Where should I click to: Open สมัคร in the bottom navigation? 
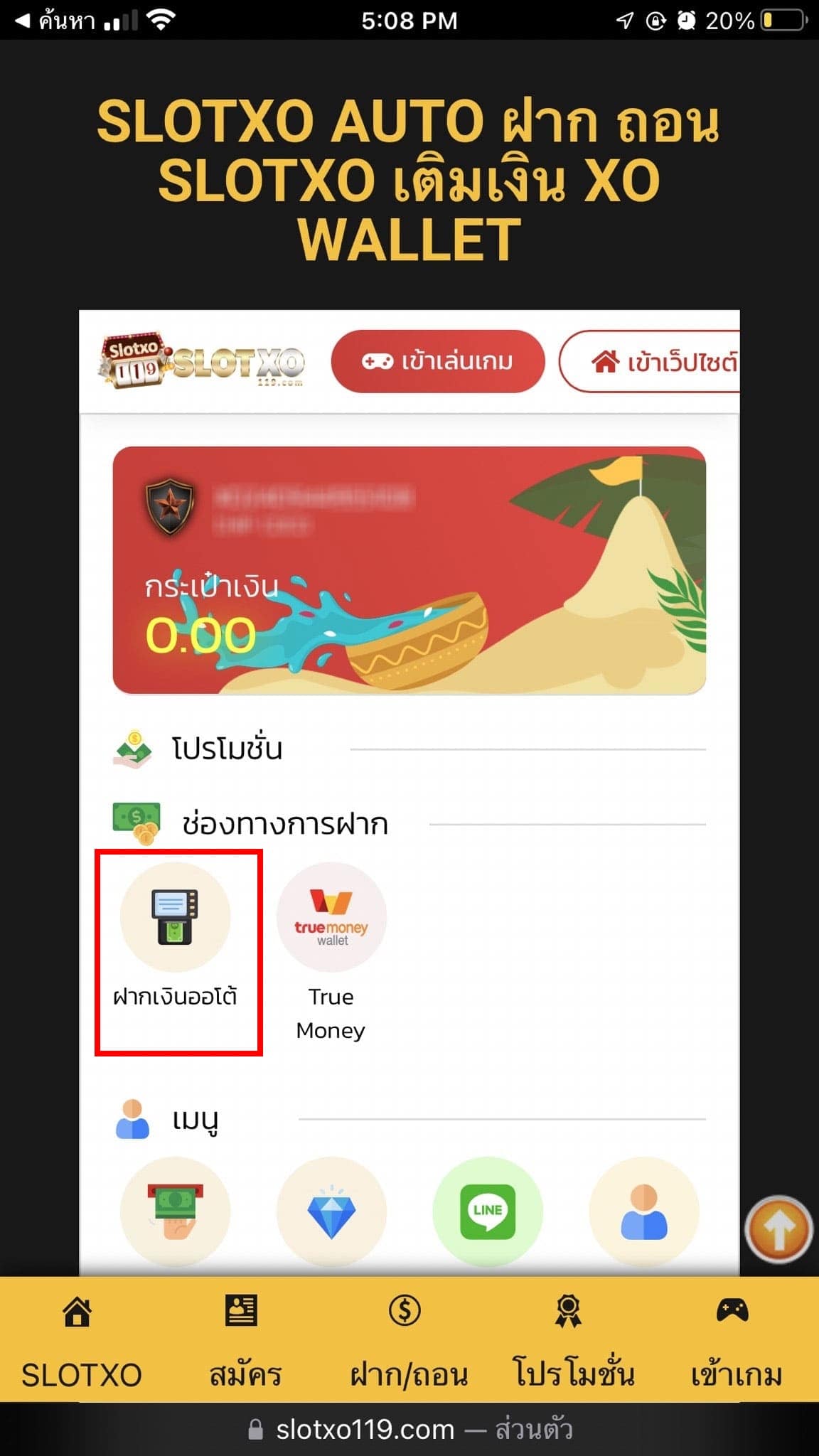click(x=245, y=1372)
